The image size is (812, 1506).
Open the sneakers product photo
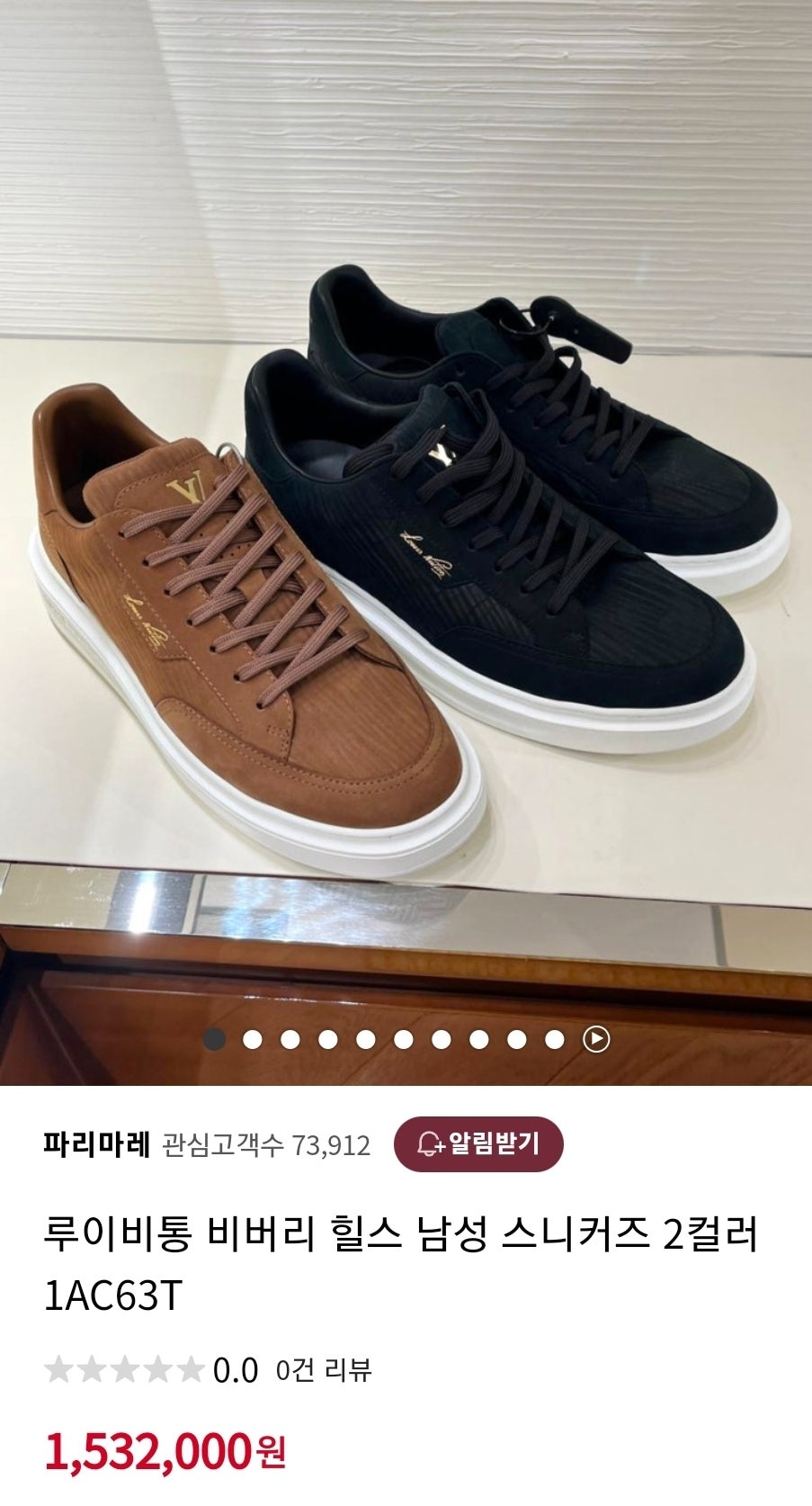pos(405,540)
